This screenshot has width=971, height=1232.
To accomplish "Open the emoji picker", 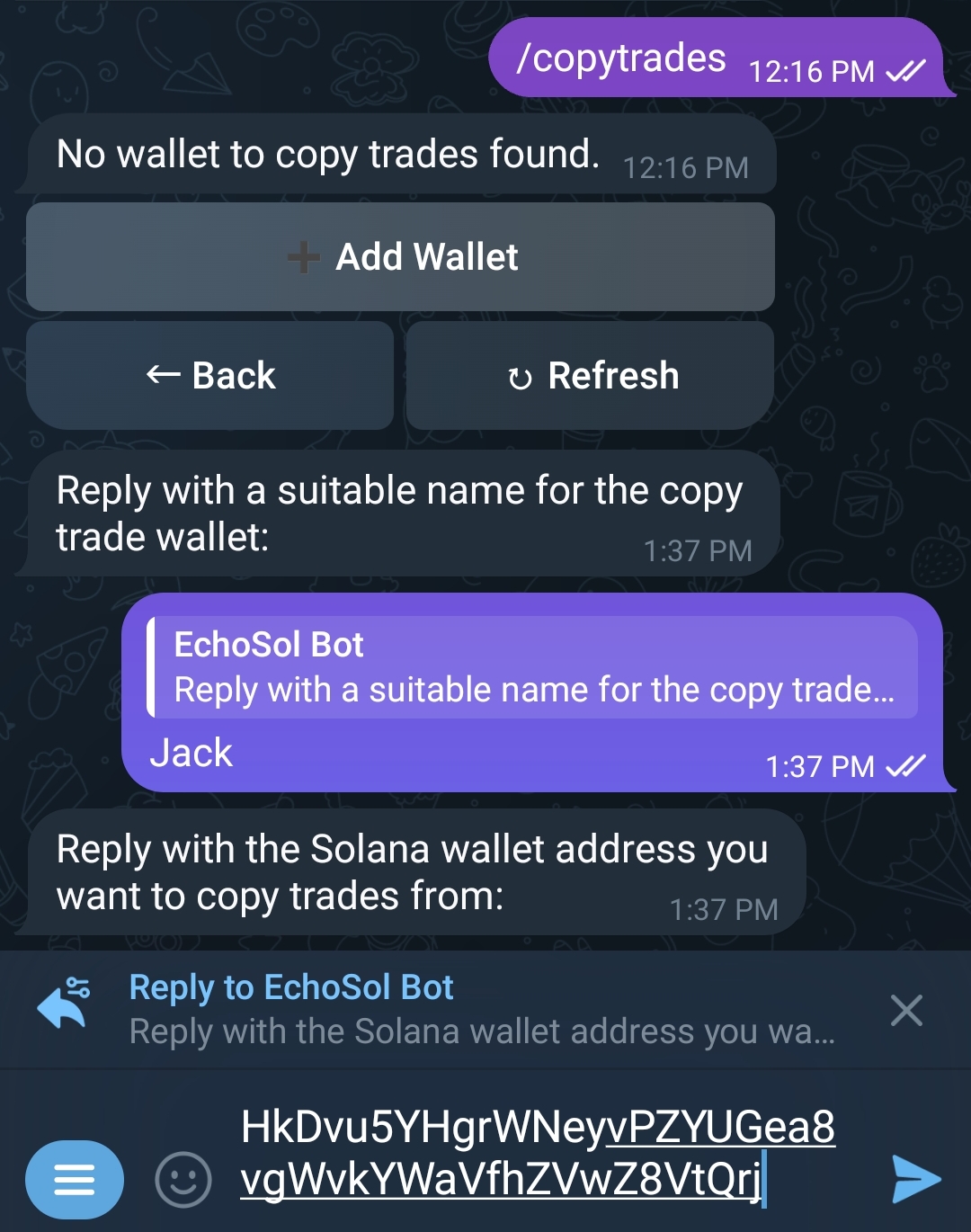I will (183, 1179).
